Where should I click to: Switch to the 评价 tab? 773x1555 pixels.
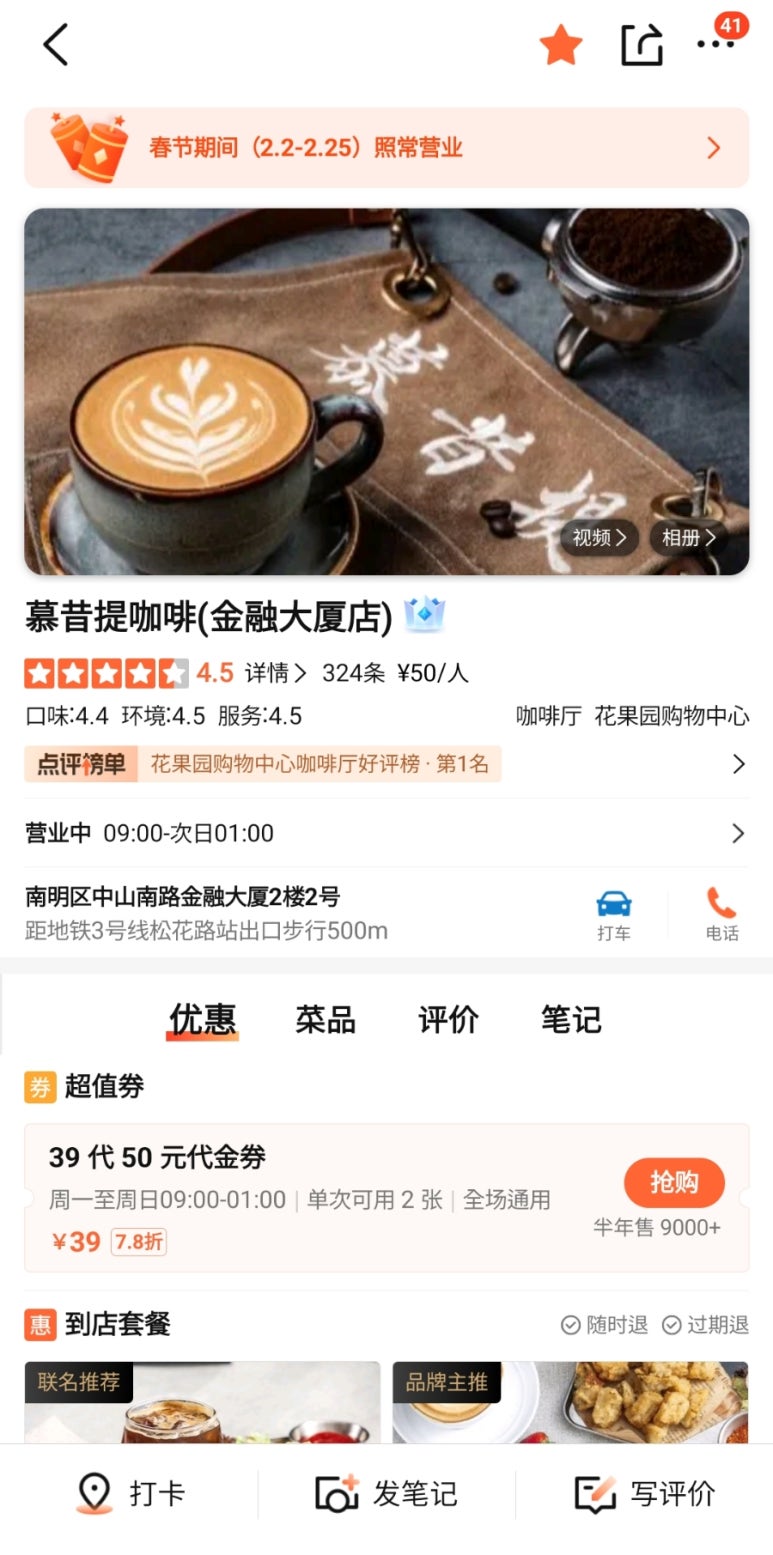(x=448, y=1020)
